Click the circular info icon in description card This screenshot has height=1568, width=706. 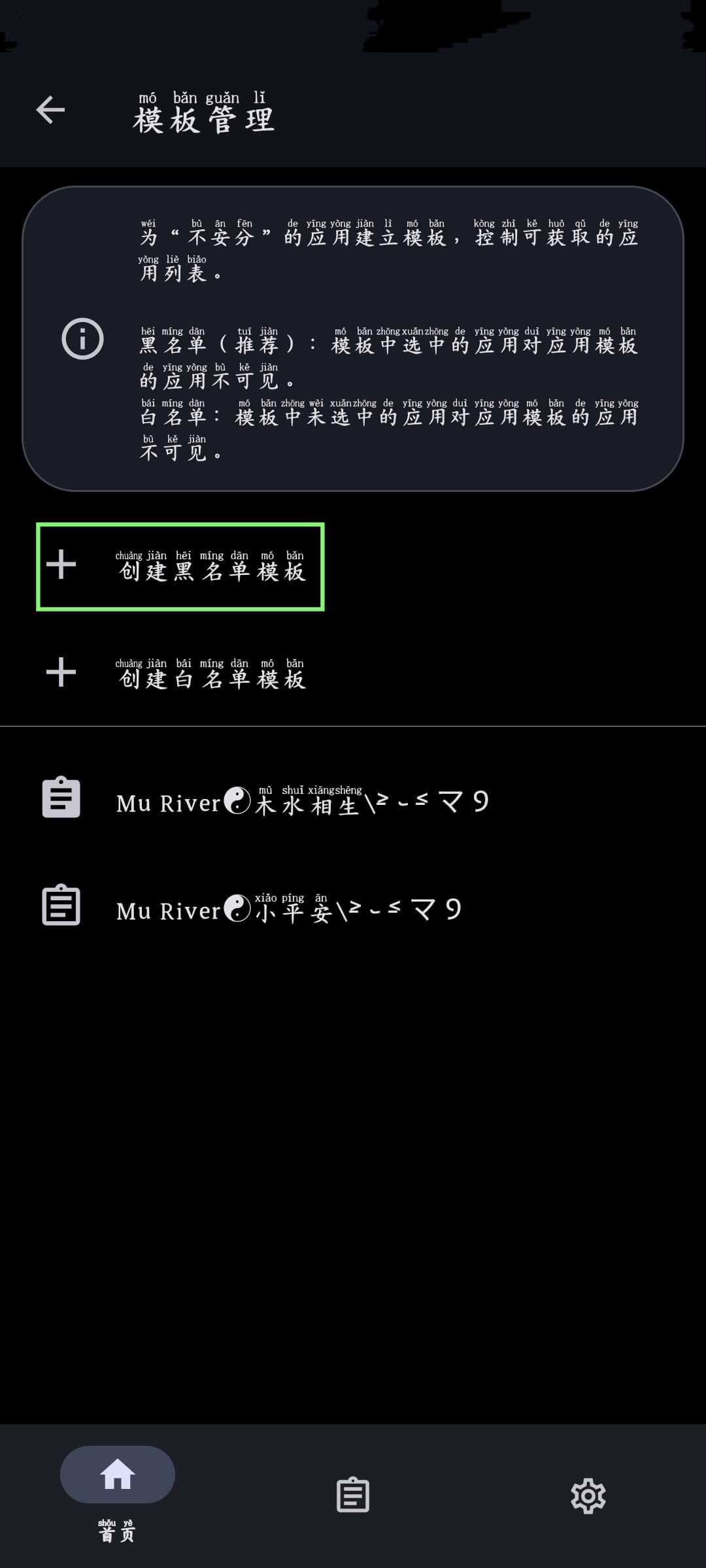(x=83, y=339)
